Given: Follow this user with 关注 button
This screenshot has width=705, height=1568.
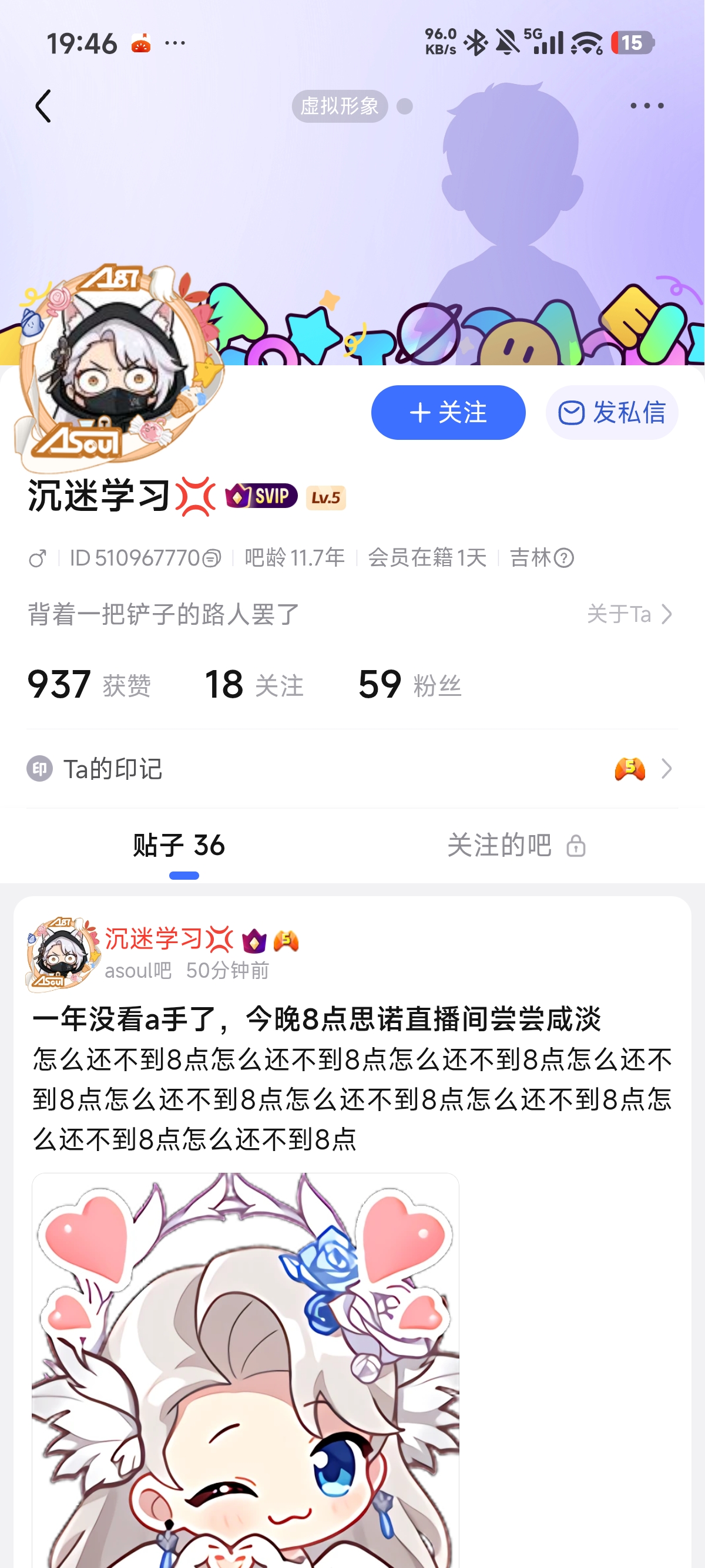Looking at the screenshot, I should tap(448, 412).
